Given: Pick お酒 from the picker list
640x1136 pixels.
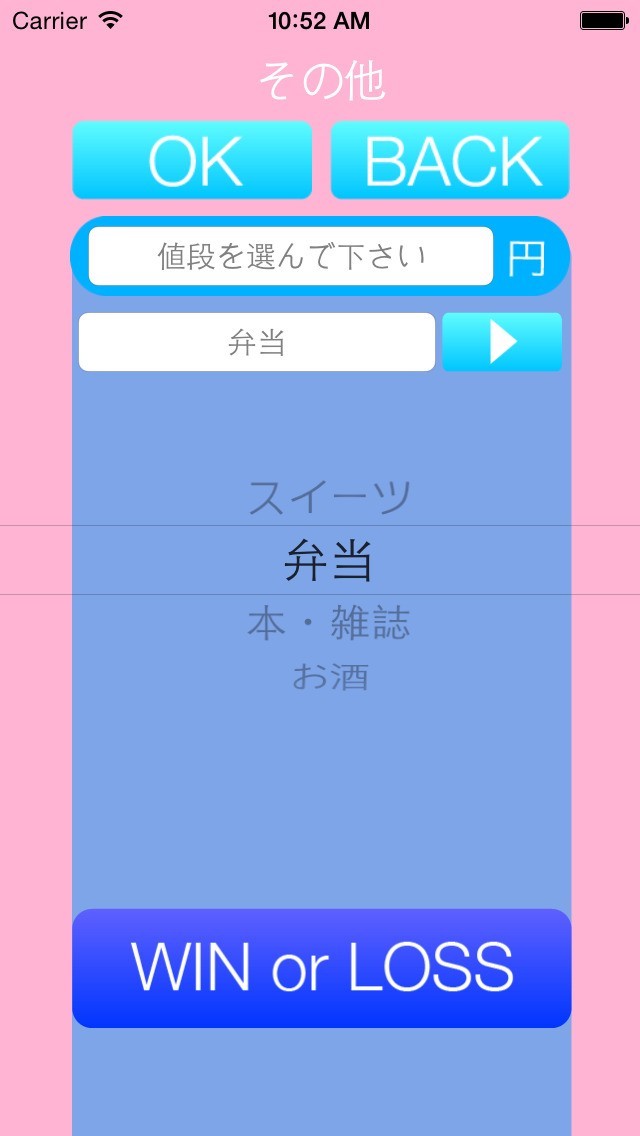Looking at the screenshot, I should tap(330, 677).
